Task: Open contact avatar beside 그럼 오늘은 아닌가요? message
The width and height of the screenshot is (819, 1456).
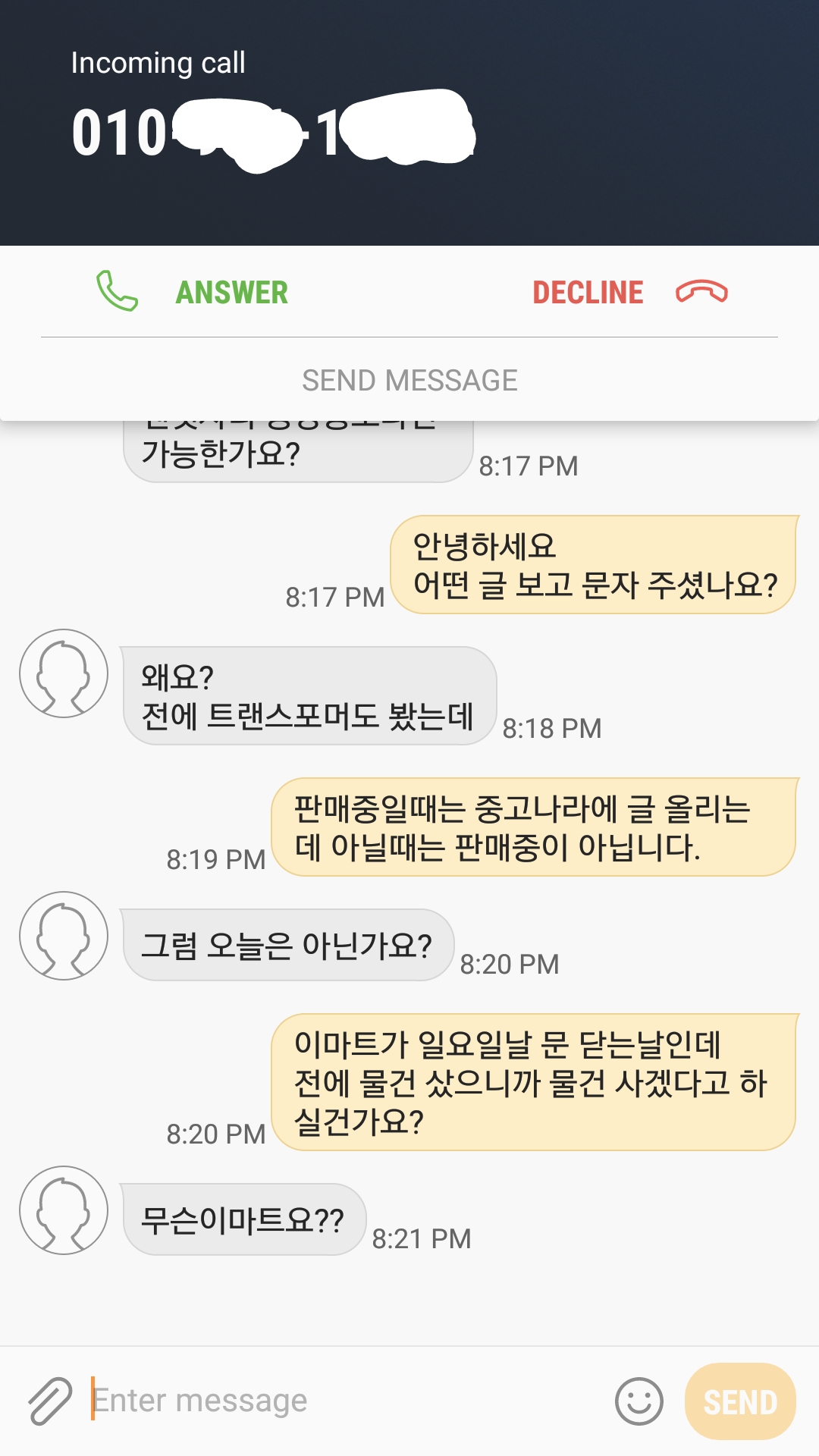Action: 64,936
